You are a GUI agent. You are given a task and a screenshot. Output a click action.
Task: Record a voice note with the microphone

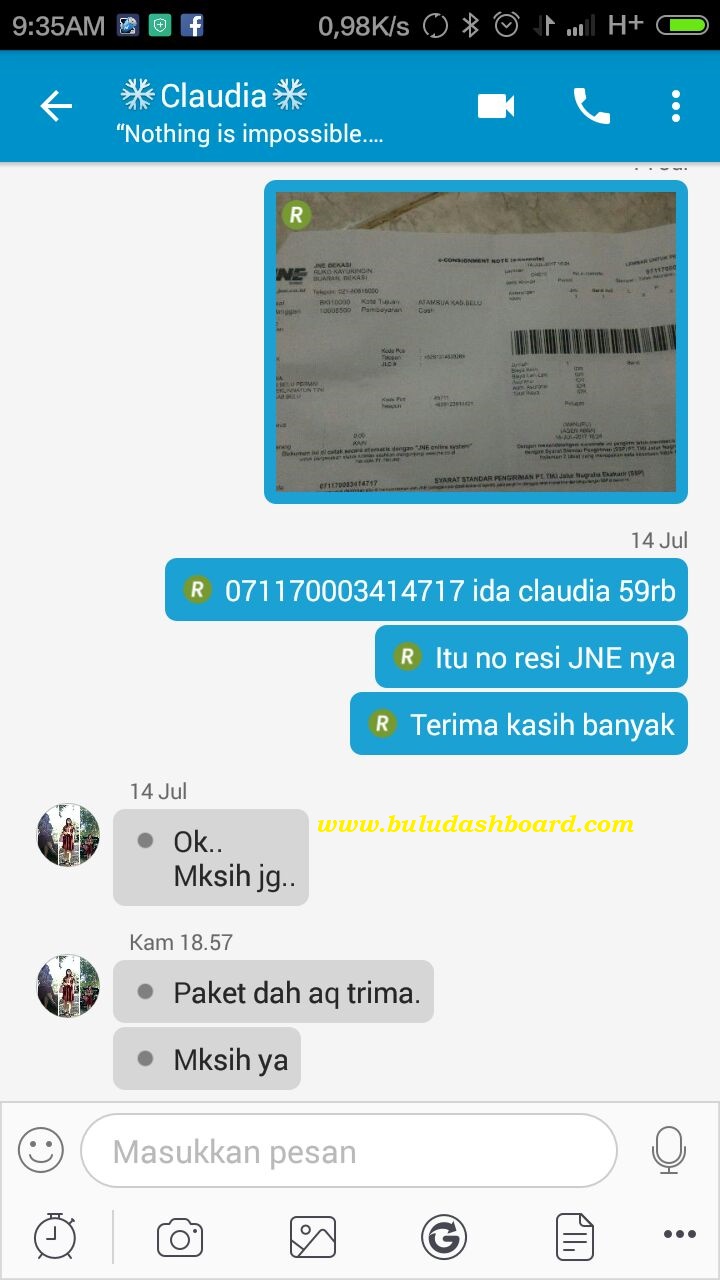(x=668, y=1151)
